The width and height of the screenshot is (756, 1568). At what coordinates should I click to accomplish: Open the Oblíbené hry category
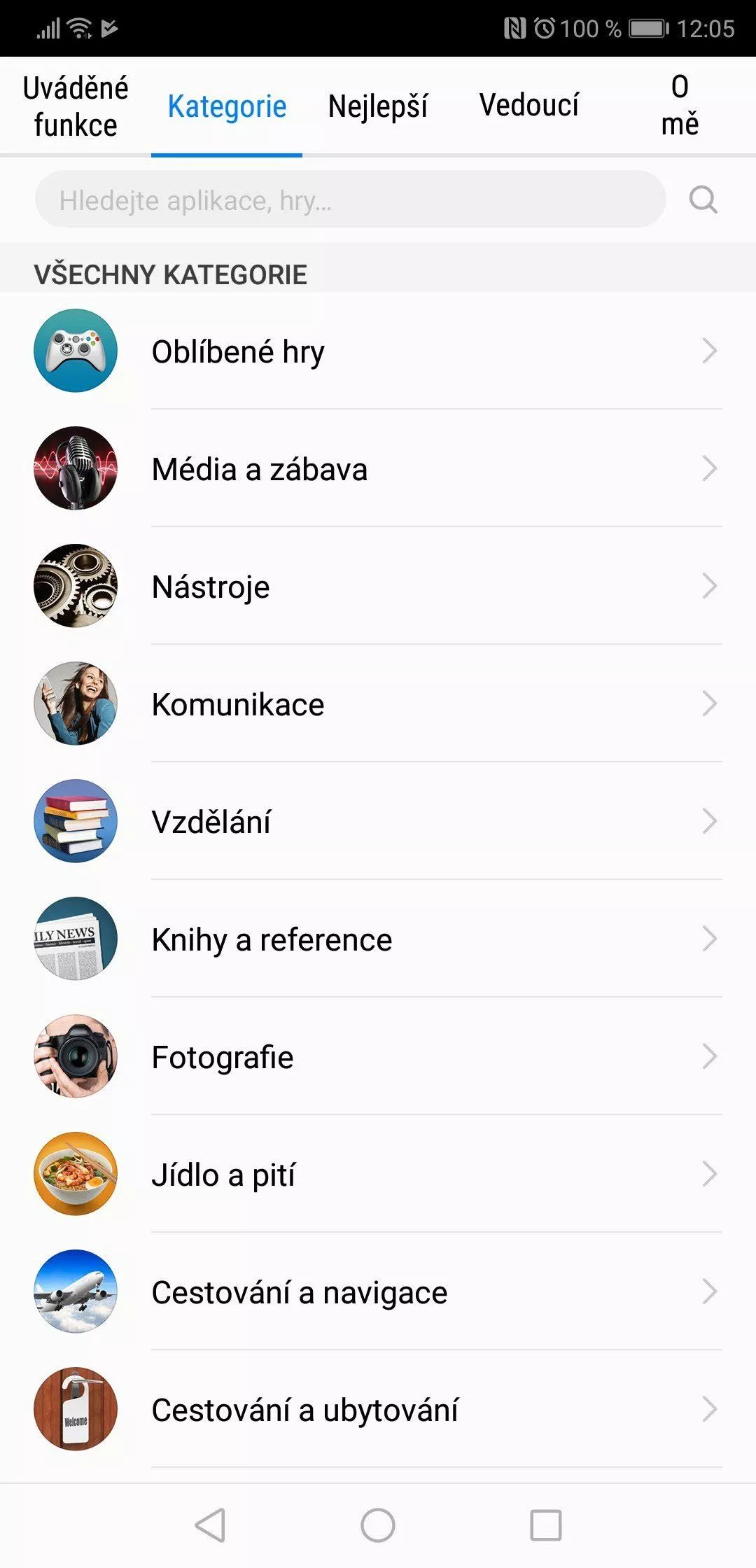click(x=378, y=351)
